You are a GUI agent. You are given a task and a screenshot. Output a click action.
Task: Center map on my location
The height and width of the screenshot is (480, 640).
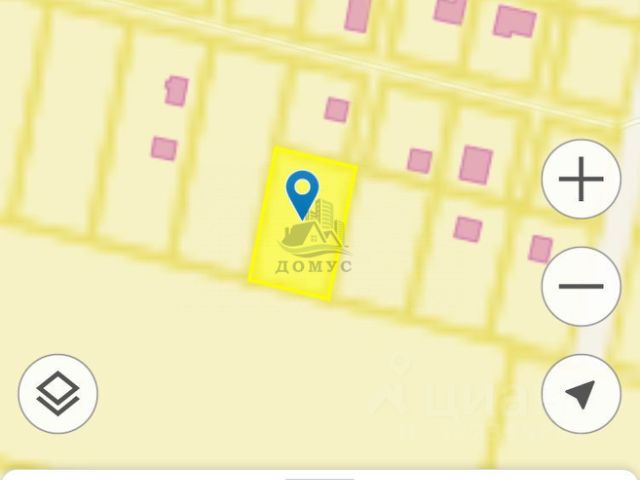(580, 394)
